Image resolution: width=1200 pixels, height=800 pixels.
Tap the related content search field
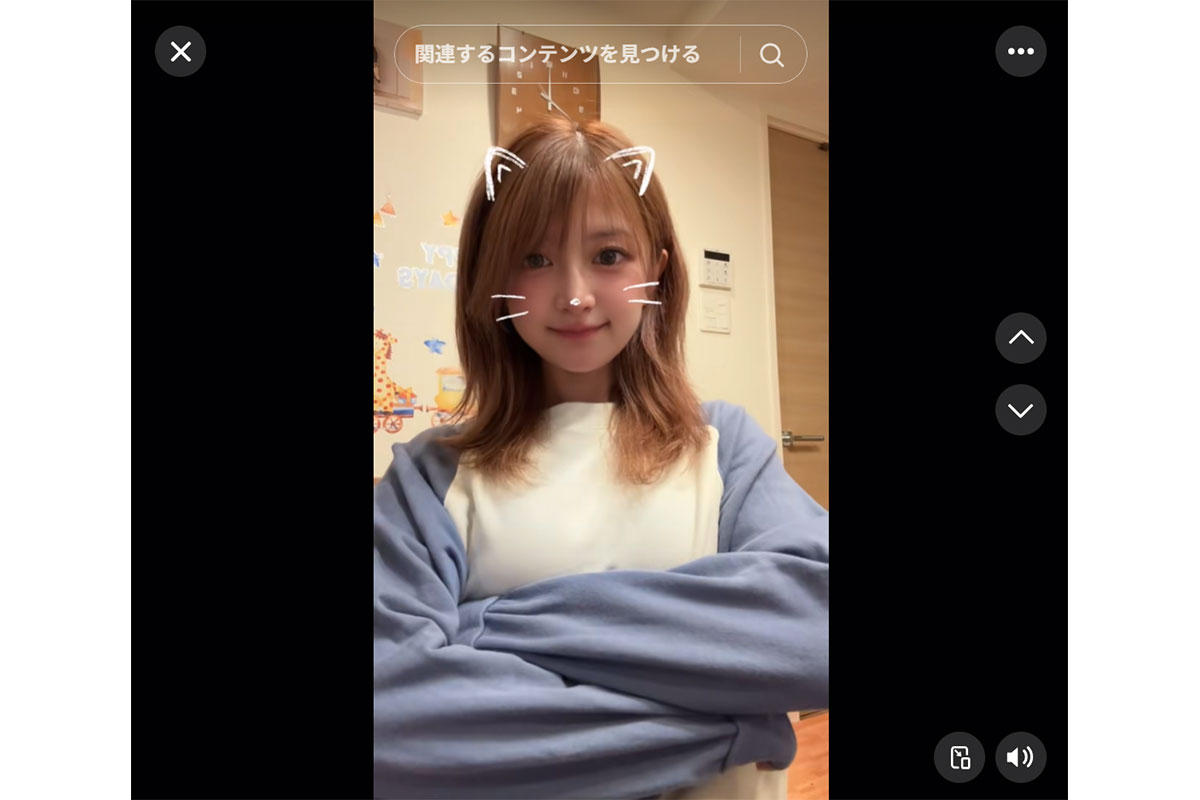[558, 54]
